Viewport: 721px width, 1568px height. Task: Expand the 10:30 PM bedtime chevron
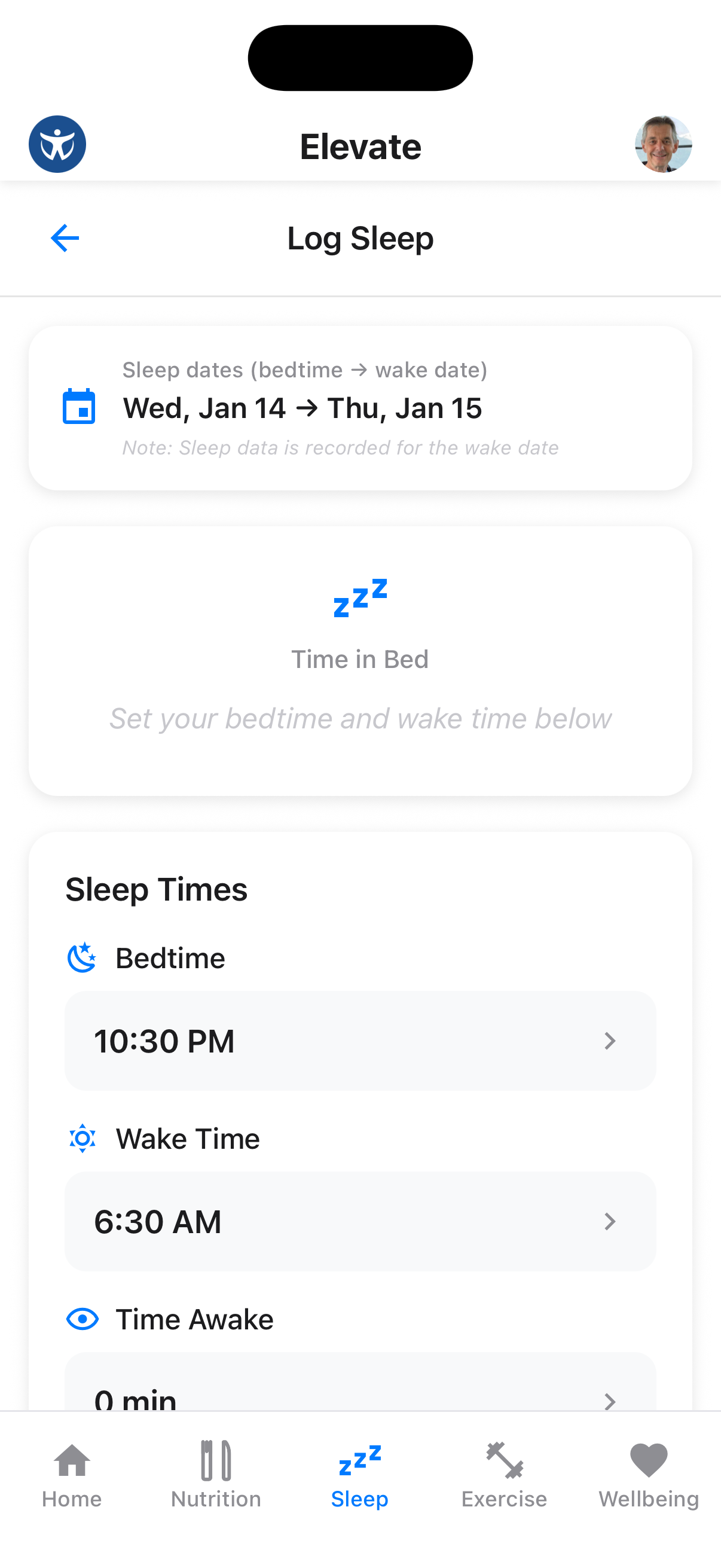coord(610,1041)
